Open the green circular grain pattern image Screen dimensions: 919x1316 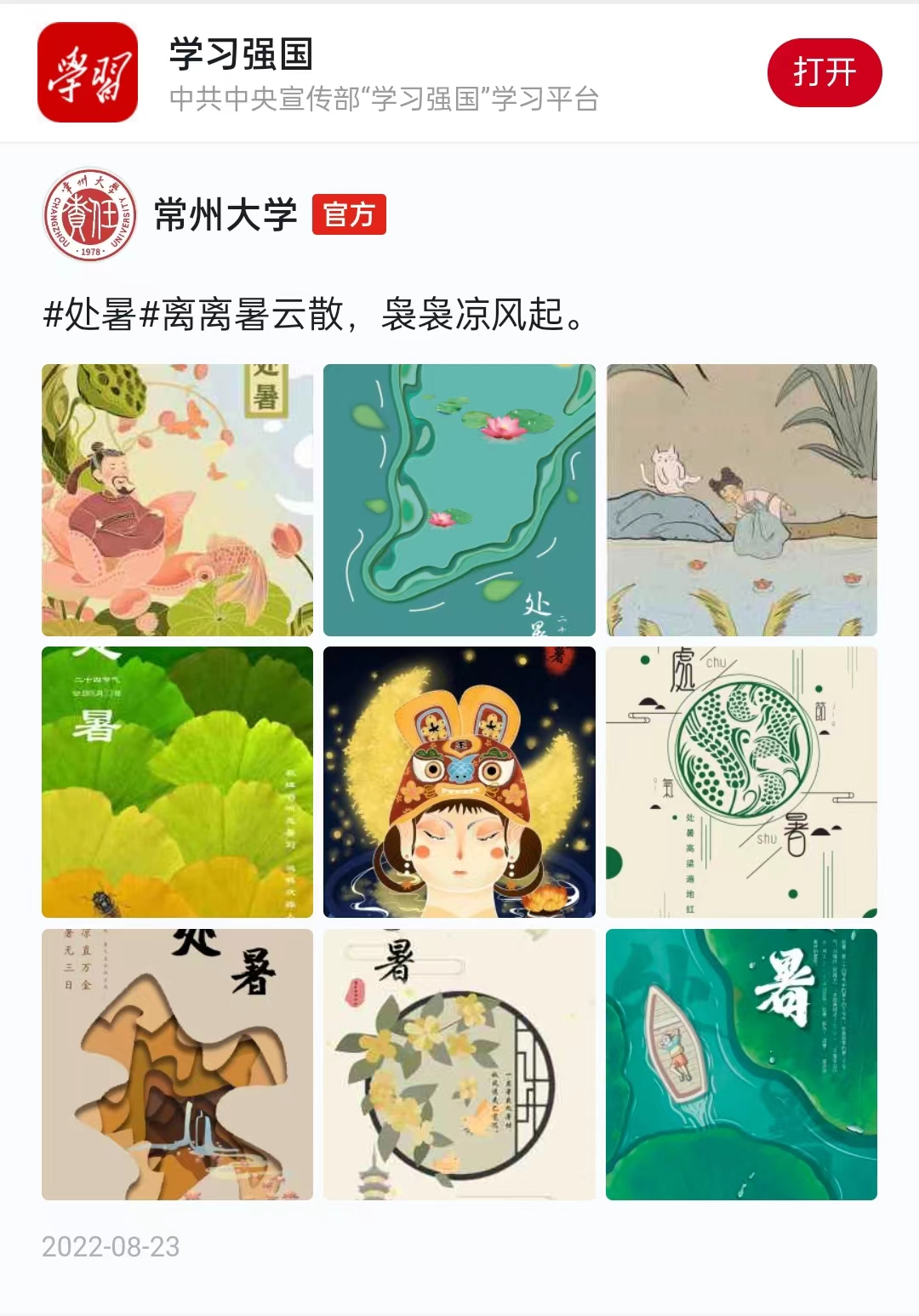tap(741, 782)
